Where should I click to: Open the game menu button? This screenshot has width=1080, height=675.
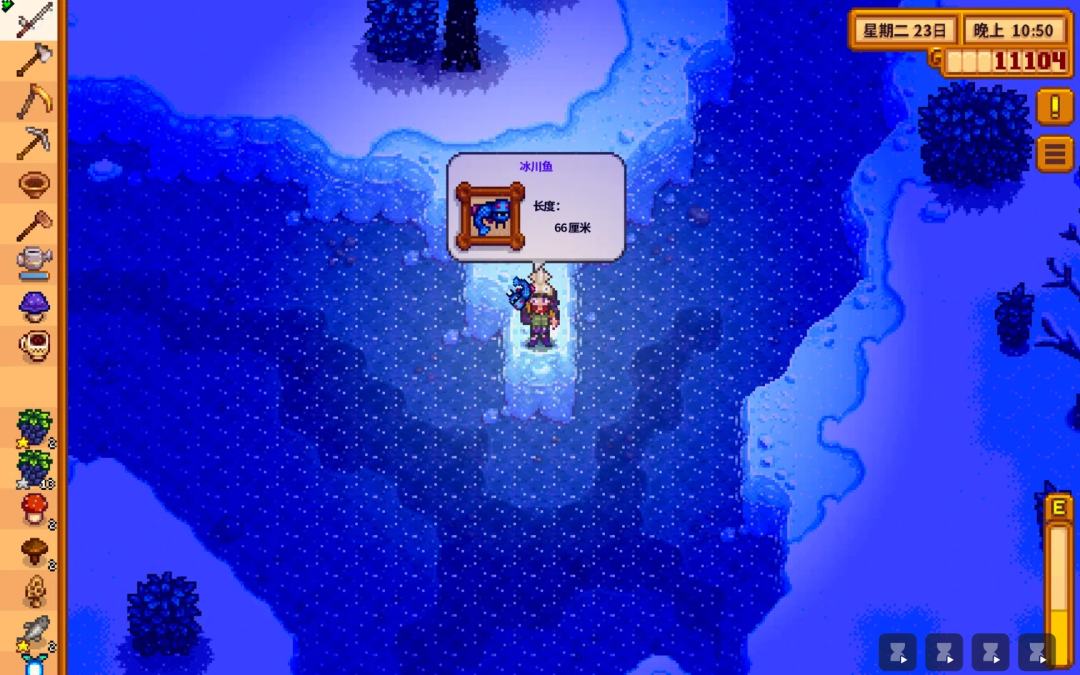1054,153
